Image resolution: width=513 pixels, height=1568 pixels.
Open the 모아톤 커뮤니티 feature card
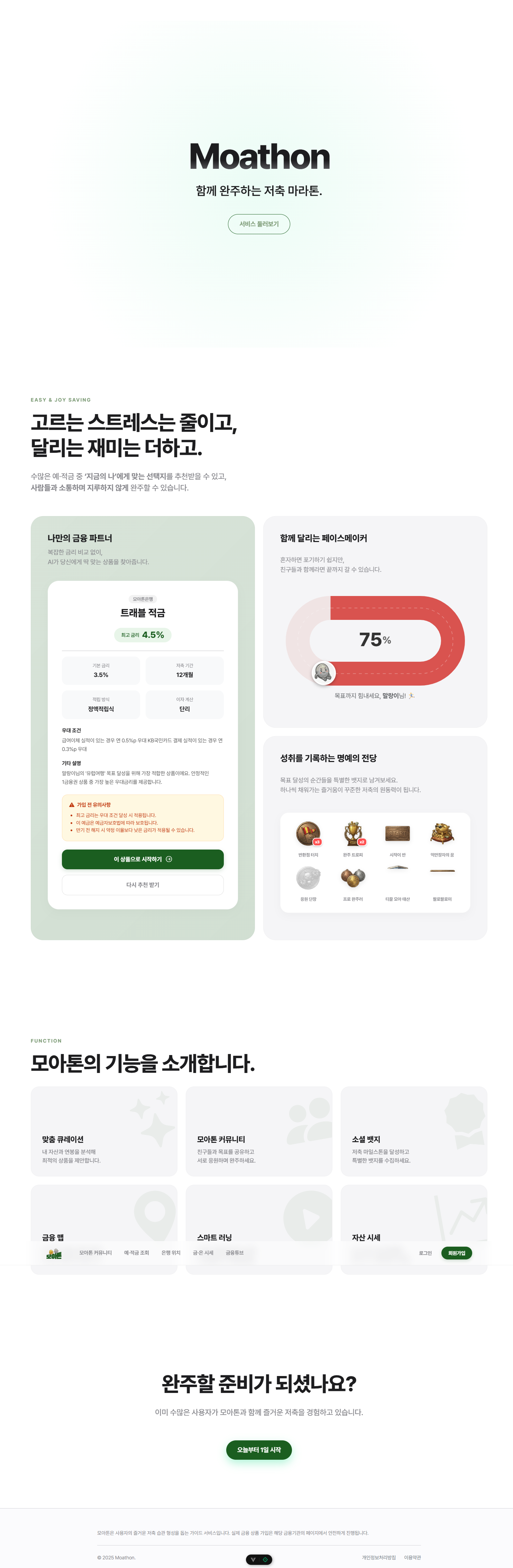click(259, 1130)
